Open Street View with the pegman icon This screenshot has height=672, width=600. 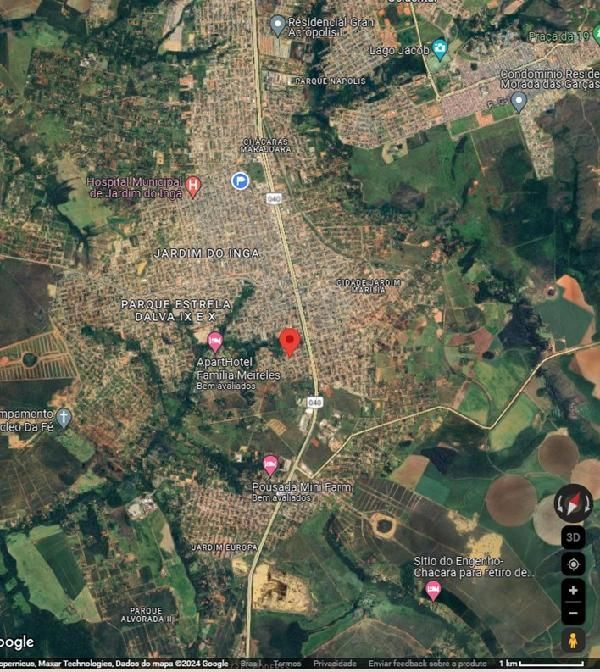pos(573,641)
